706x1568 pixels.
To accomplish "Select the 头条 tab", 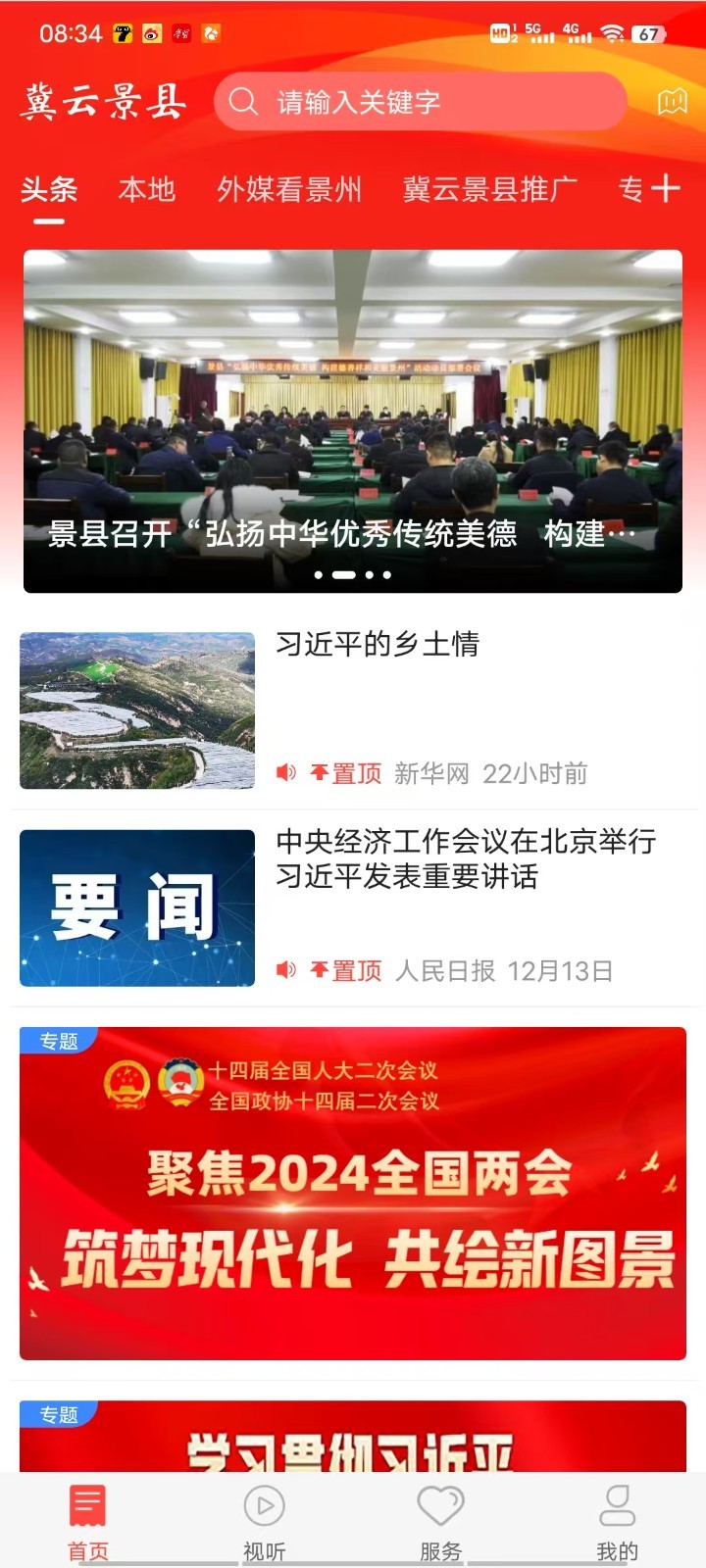I will point(49,189).
